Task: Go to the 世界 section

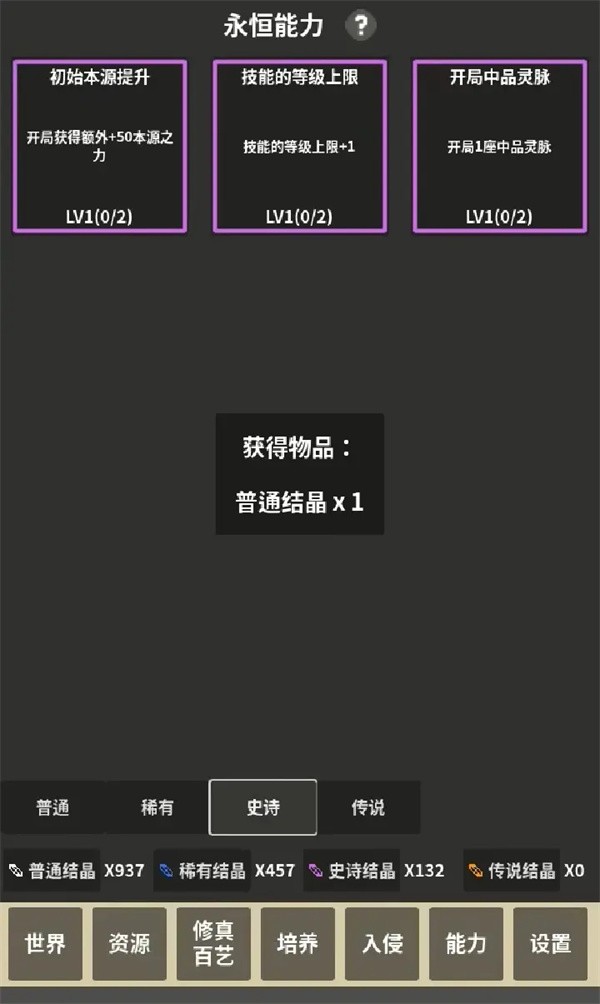Action: tap(47, 943)
